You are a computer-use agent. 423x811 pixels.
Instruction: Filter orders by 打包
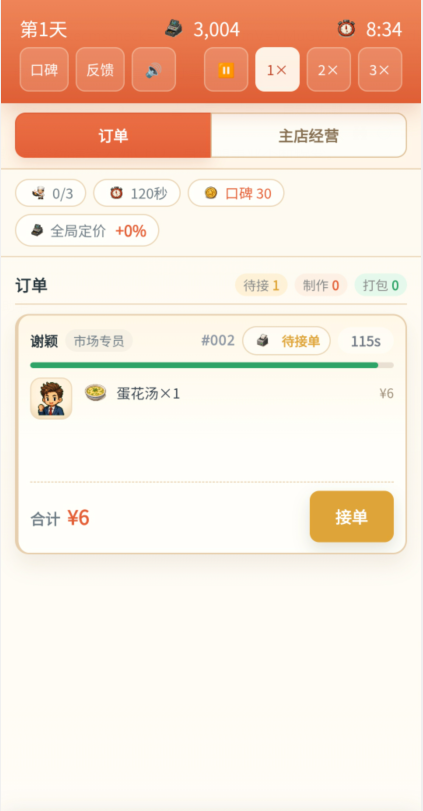[381, 286]
